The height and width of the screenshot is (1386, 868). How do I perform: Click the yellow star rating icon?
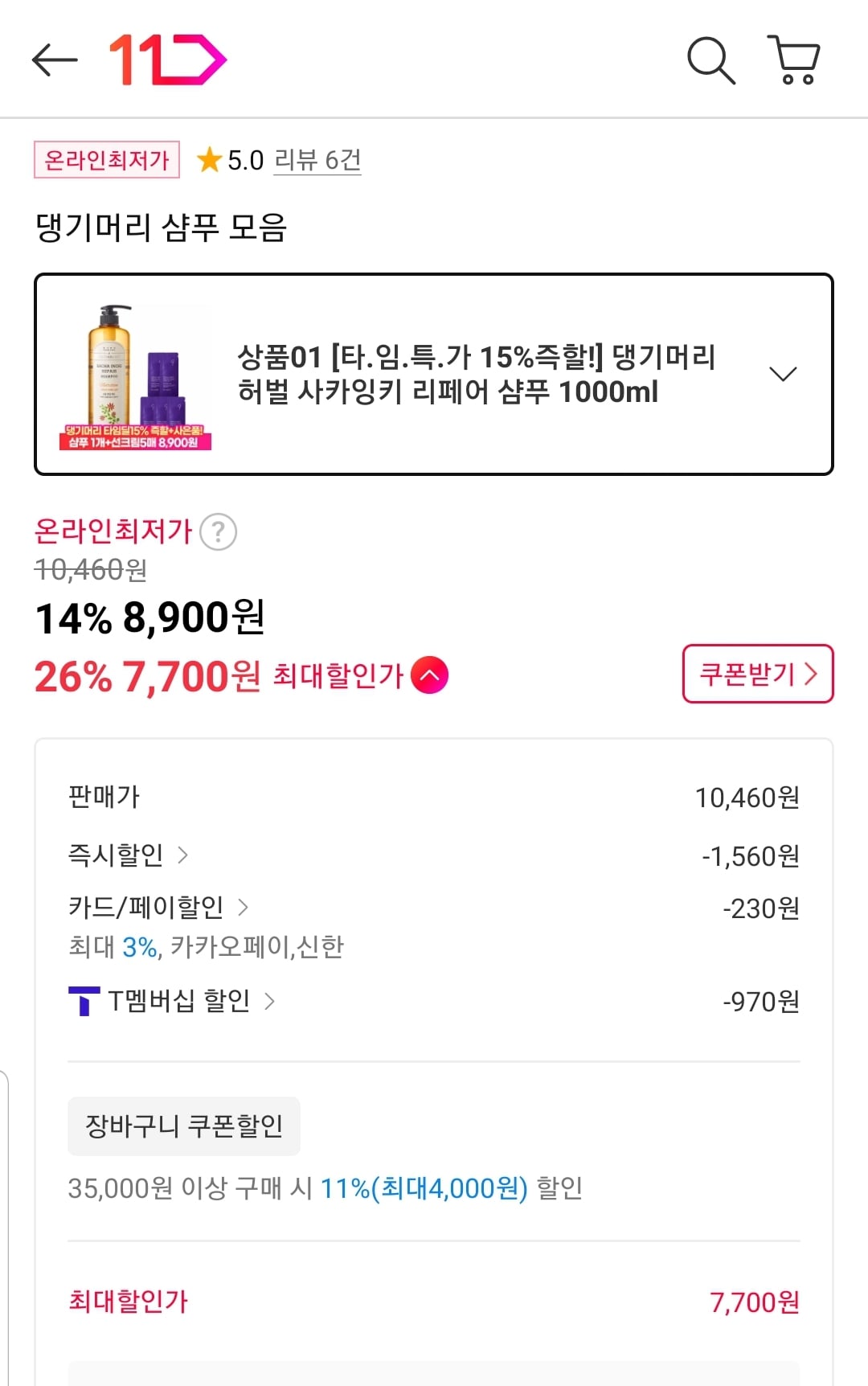tap(211, 159)
